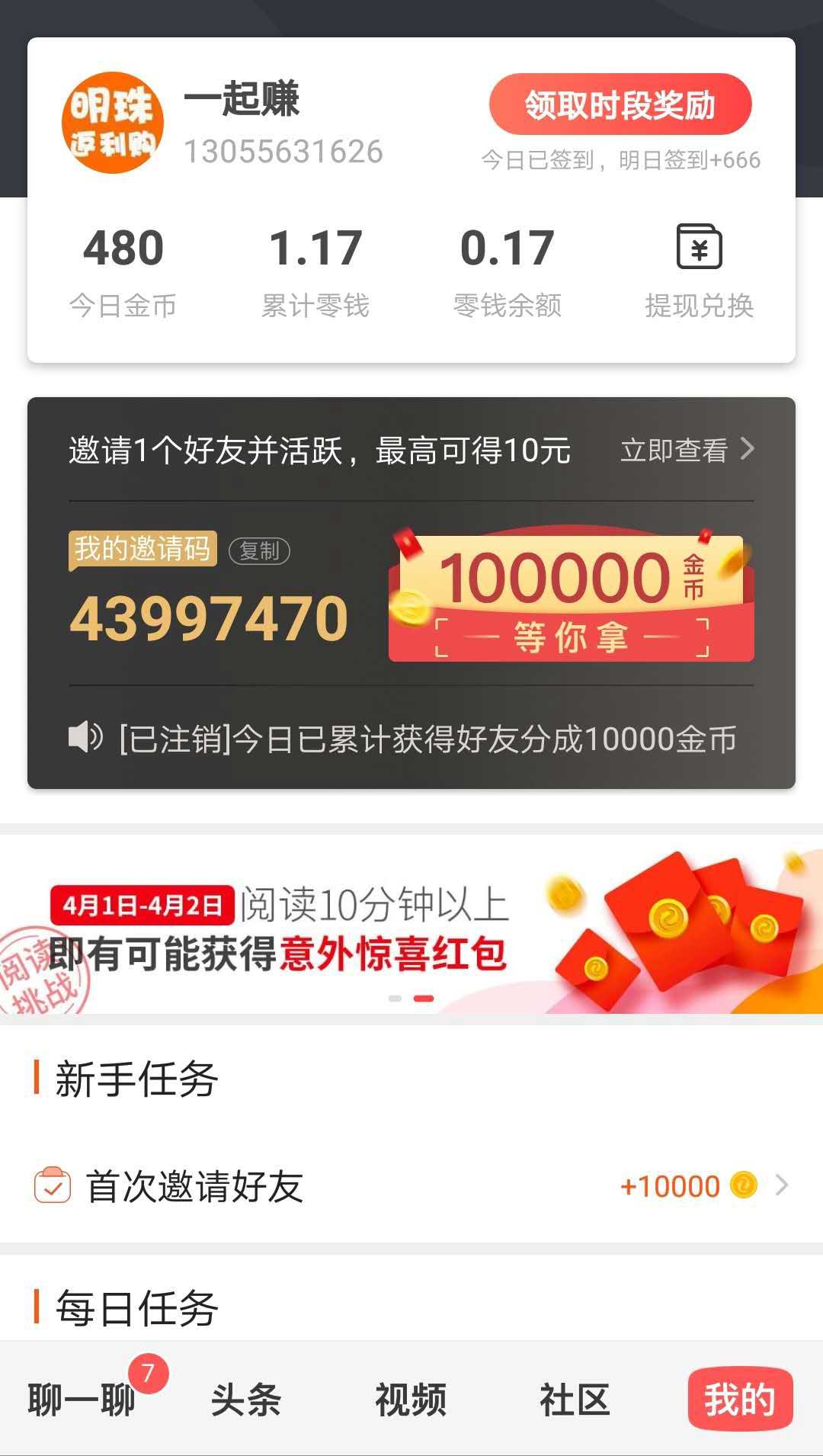This screenshot has height=1456, width=823.
Task: Open the 100000 金币 等你拿 red packet
Action: (572, 594)
